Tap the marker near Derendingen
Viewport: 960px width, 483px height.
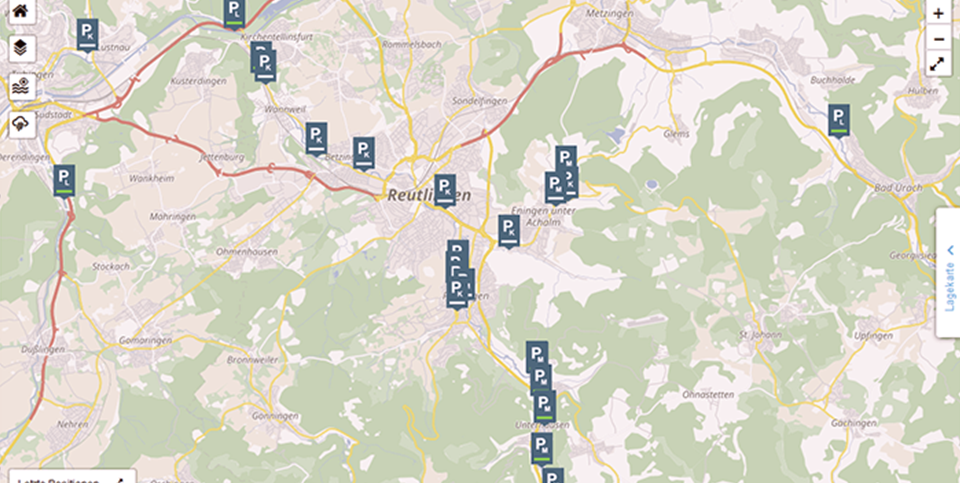point(64,180)
